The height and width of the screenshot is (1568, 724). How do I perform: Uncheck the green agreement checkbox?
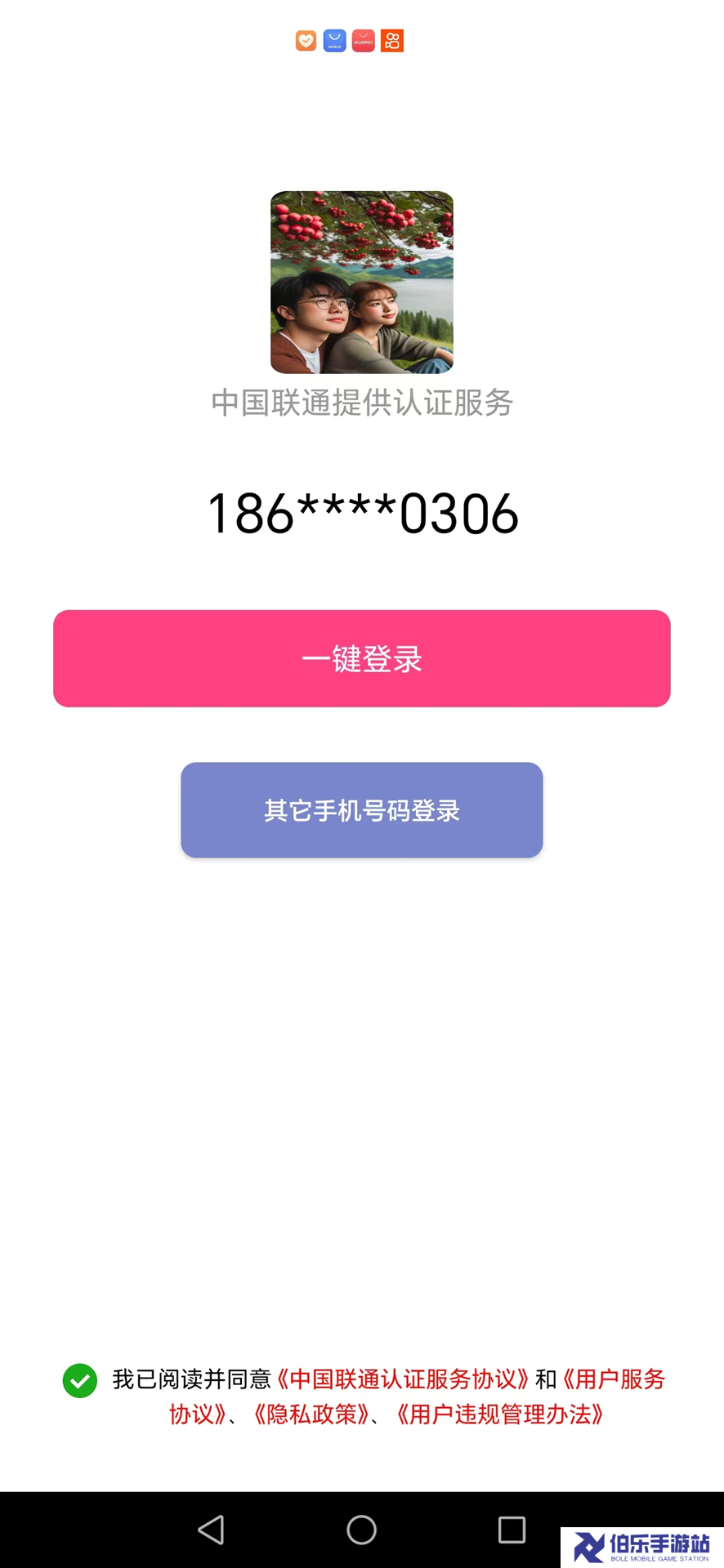point(80,1381)
